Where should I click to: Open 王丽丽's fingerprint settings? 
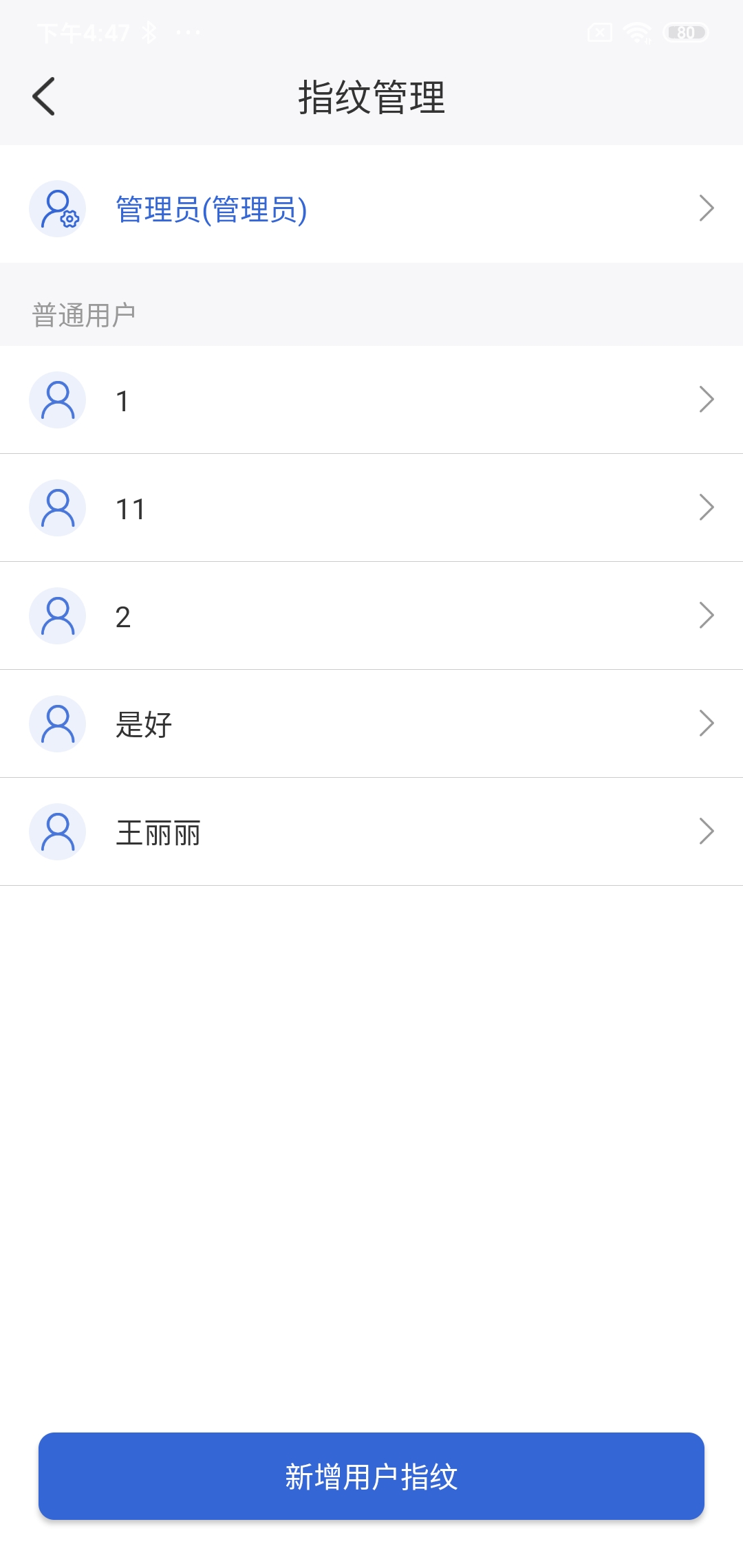pos(371,831)
